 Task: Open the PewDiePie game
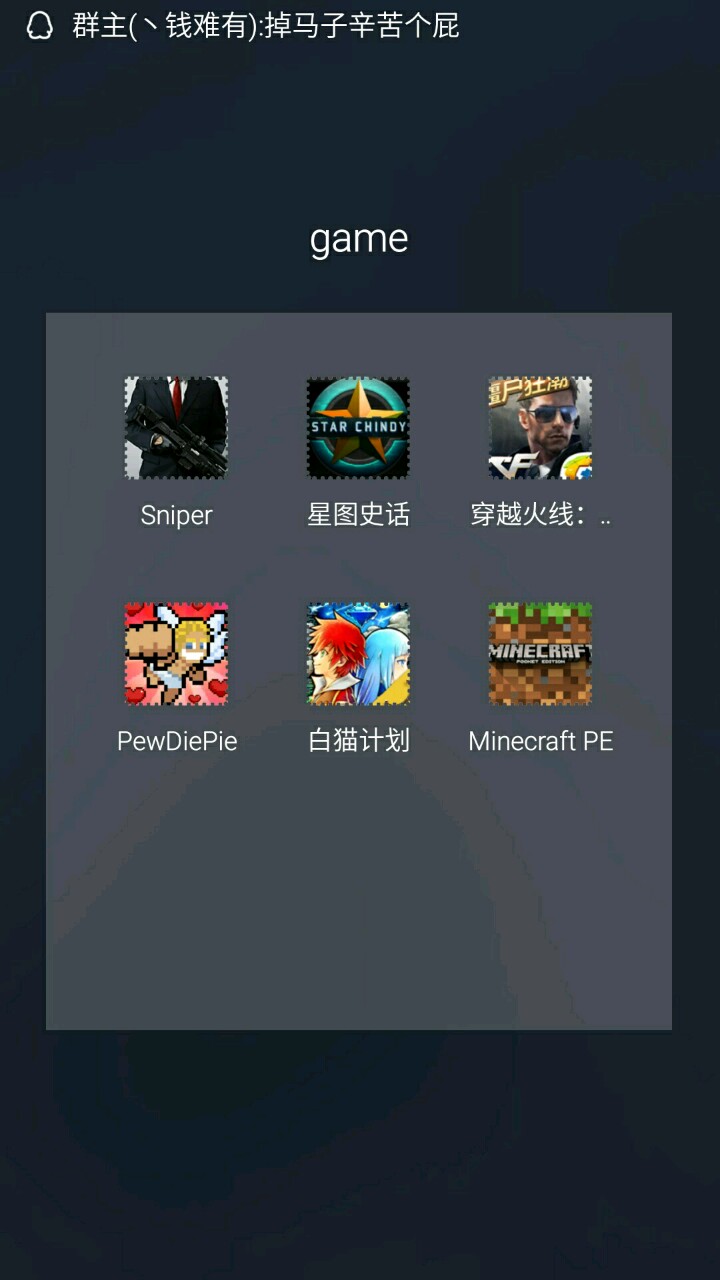coord(176,654)
